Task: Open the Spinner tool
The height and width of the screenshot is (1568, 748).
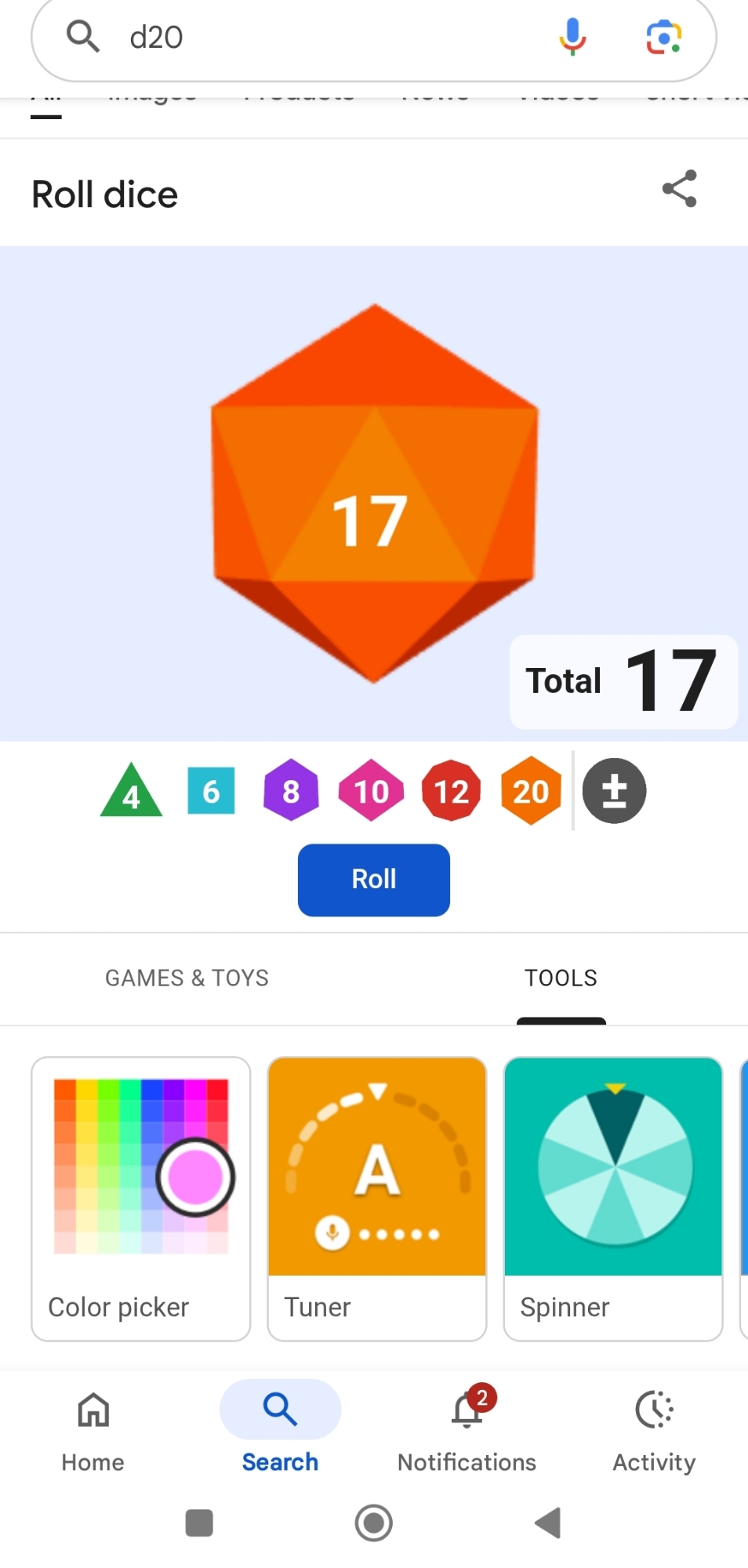Action: [x=613, y=1198]
